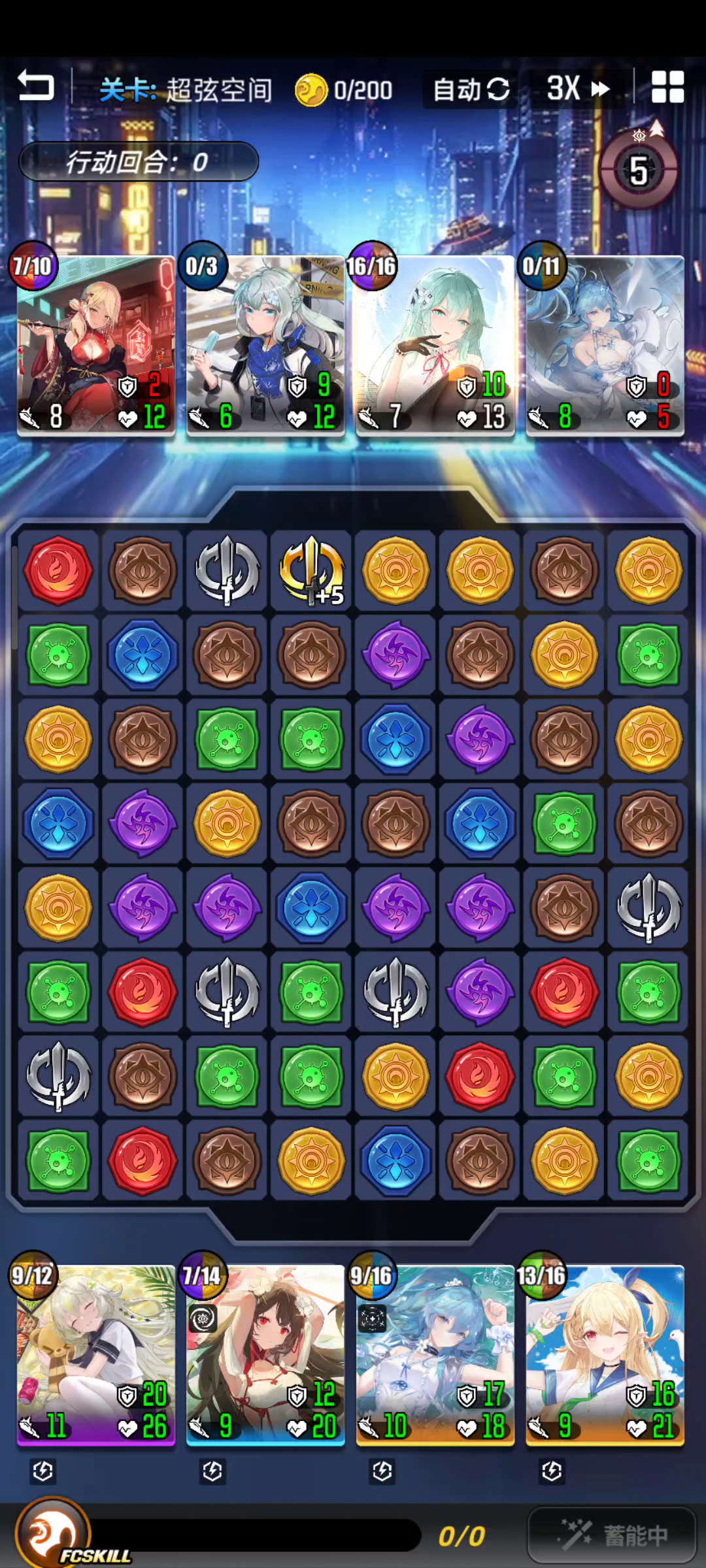This screenshot has height=1568, width=706.
Task: Select the ally card with 13/16 energy
Action: click(x=605, y=1355)
